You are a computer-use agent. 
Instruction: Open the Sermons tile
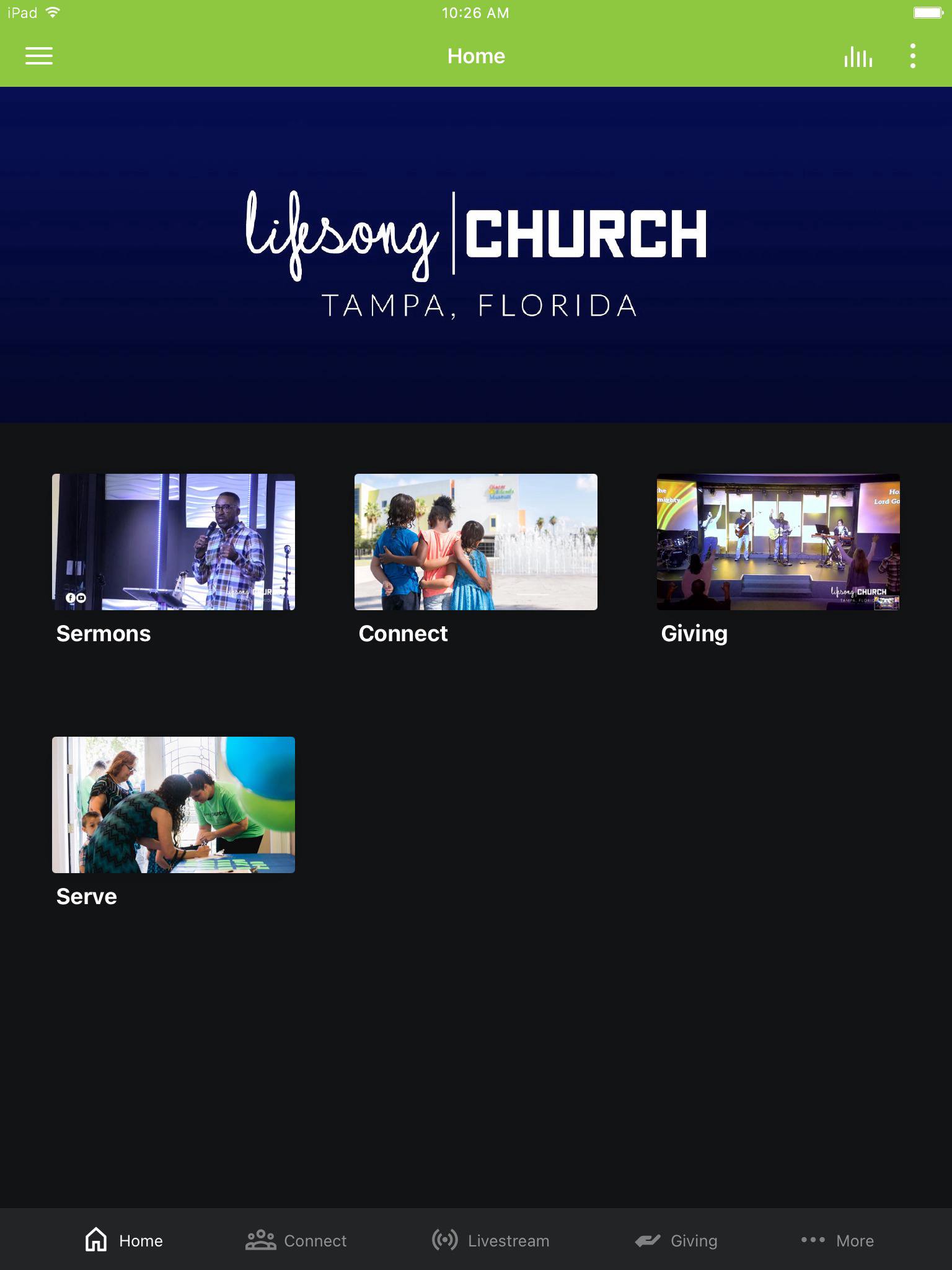(174, 542)
